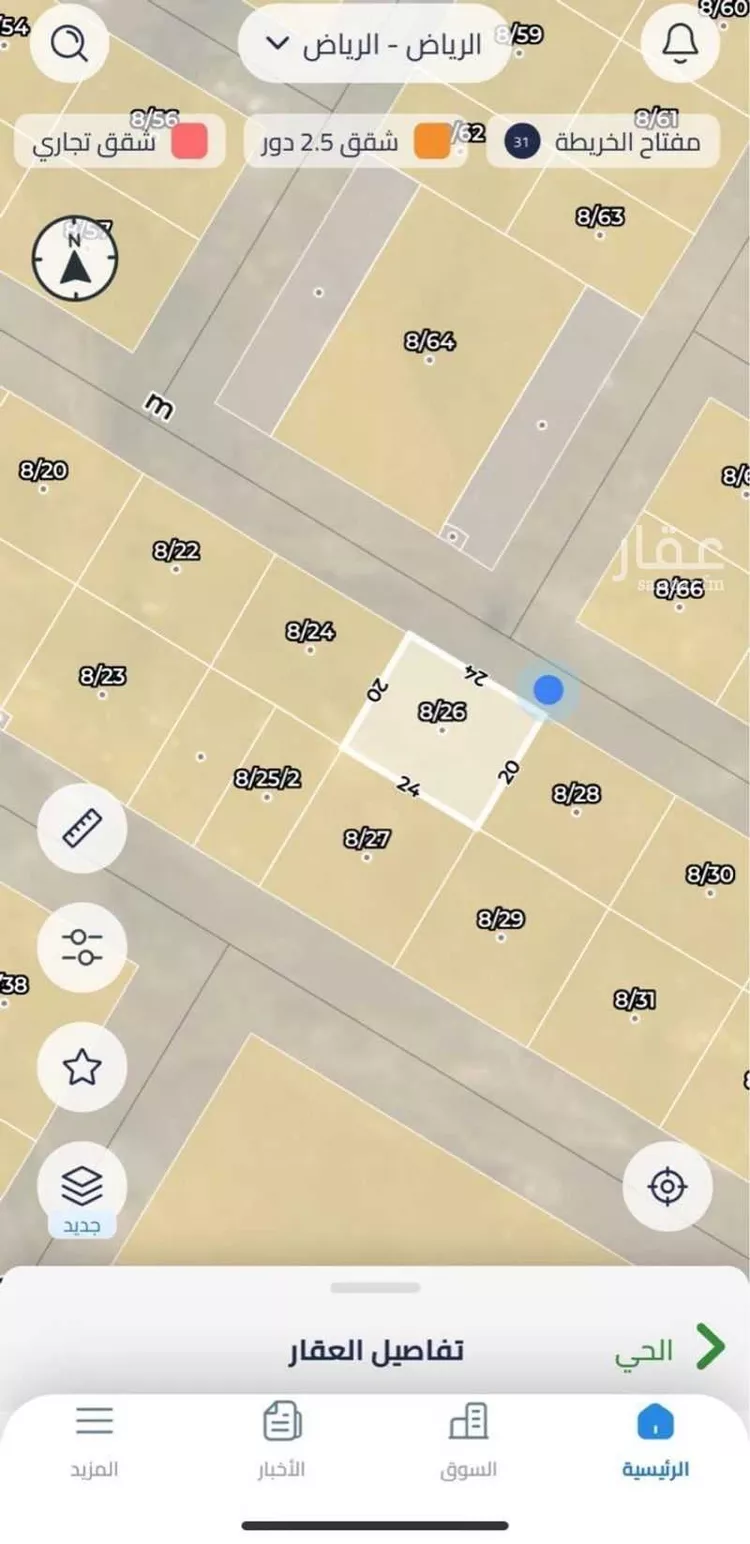The image size is (750, 1544).
Task: Open the search magnifier icon
Action: tap(70, 43)
